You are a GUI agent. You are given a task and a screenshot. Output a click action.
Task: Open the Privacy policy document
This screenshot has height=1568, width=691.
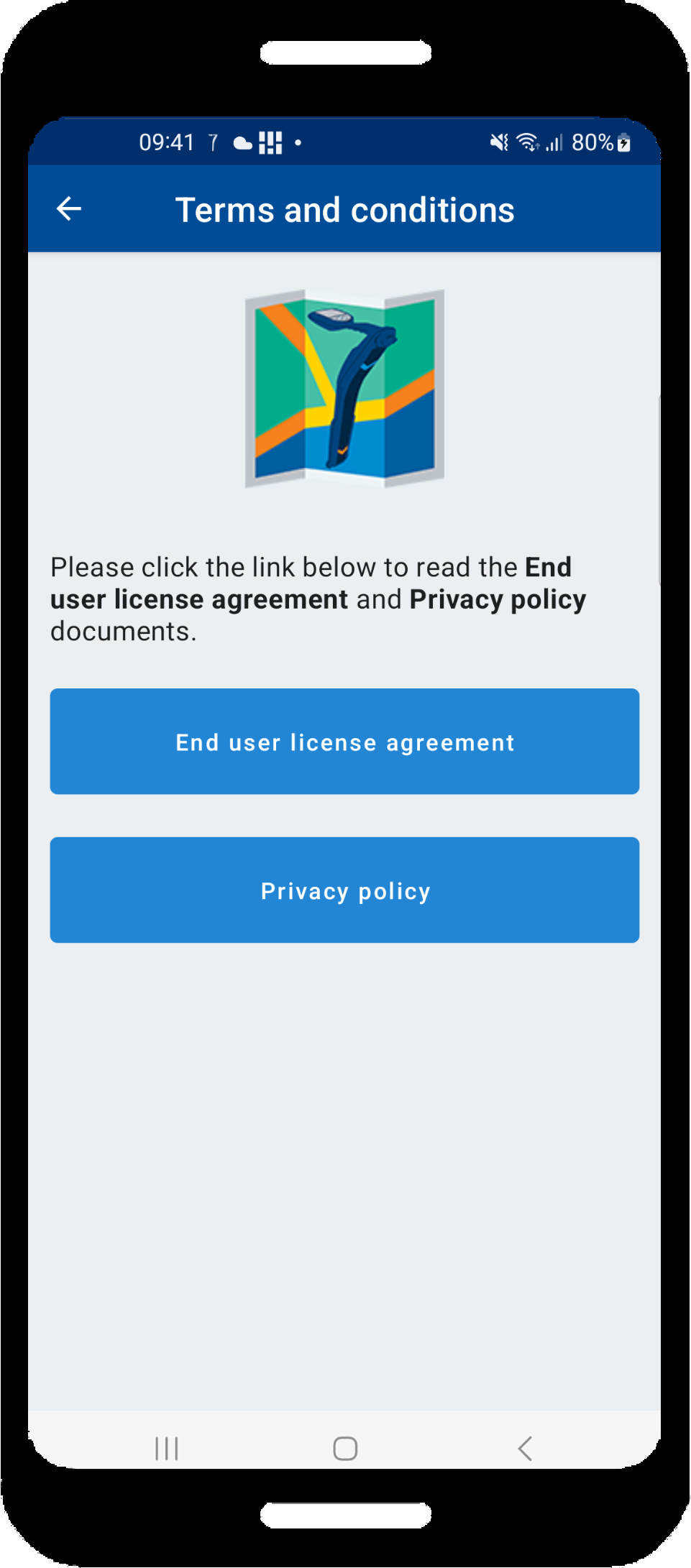344,890
